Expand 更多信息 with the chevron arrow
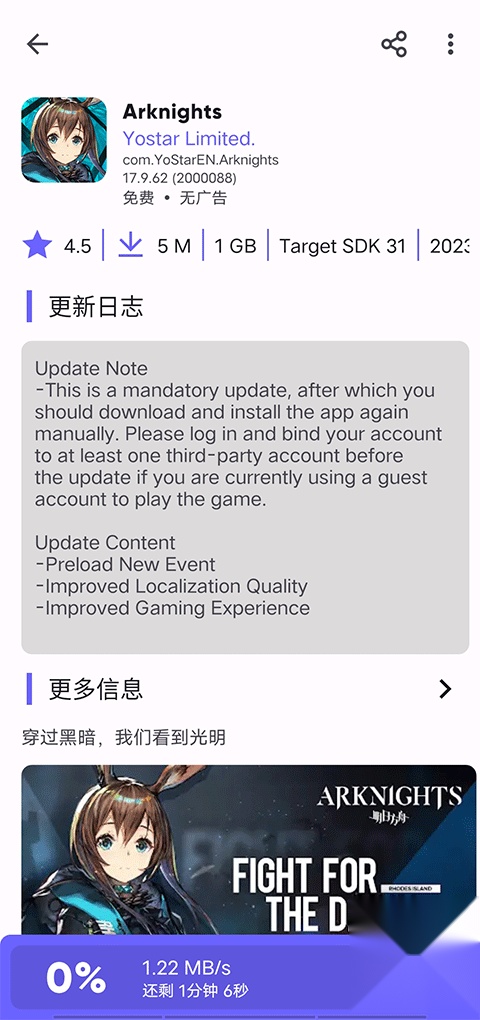 (x=445, y=689)
